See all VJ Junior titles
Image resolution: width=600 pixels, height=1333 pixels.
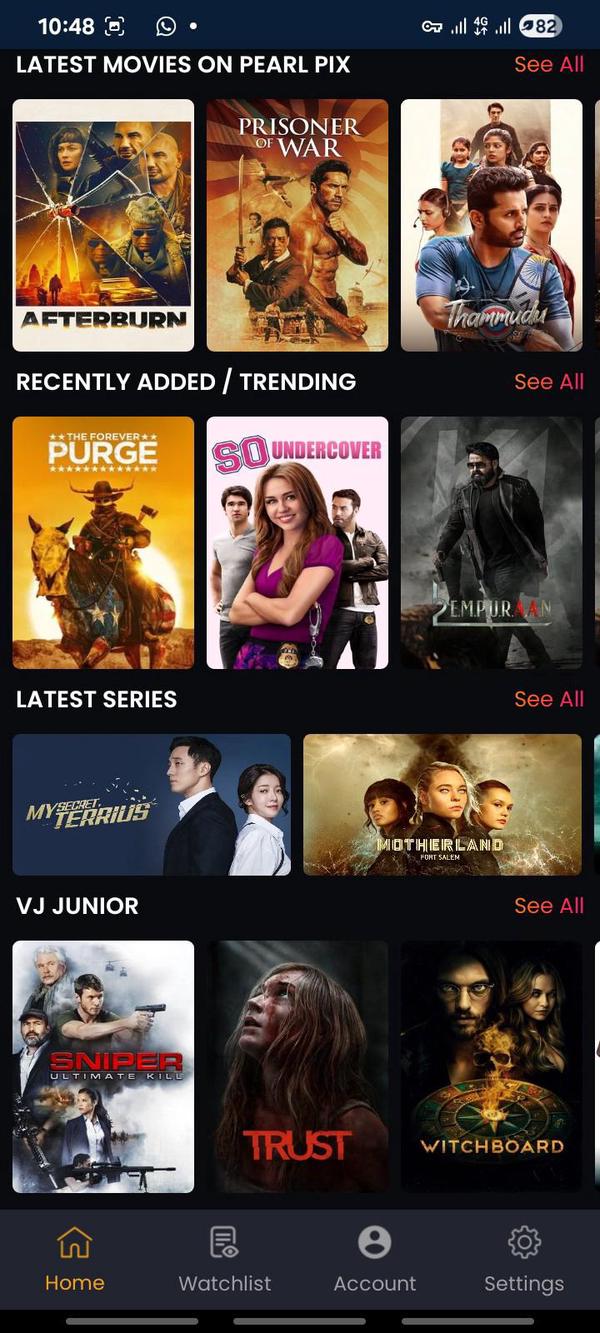coord(548,906)
